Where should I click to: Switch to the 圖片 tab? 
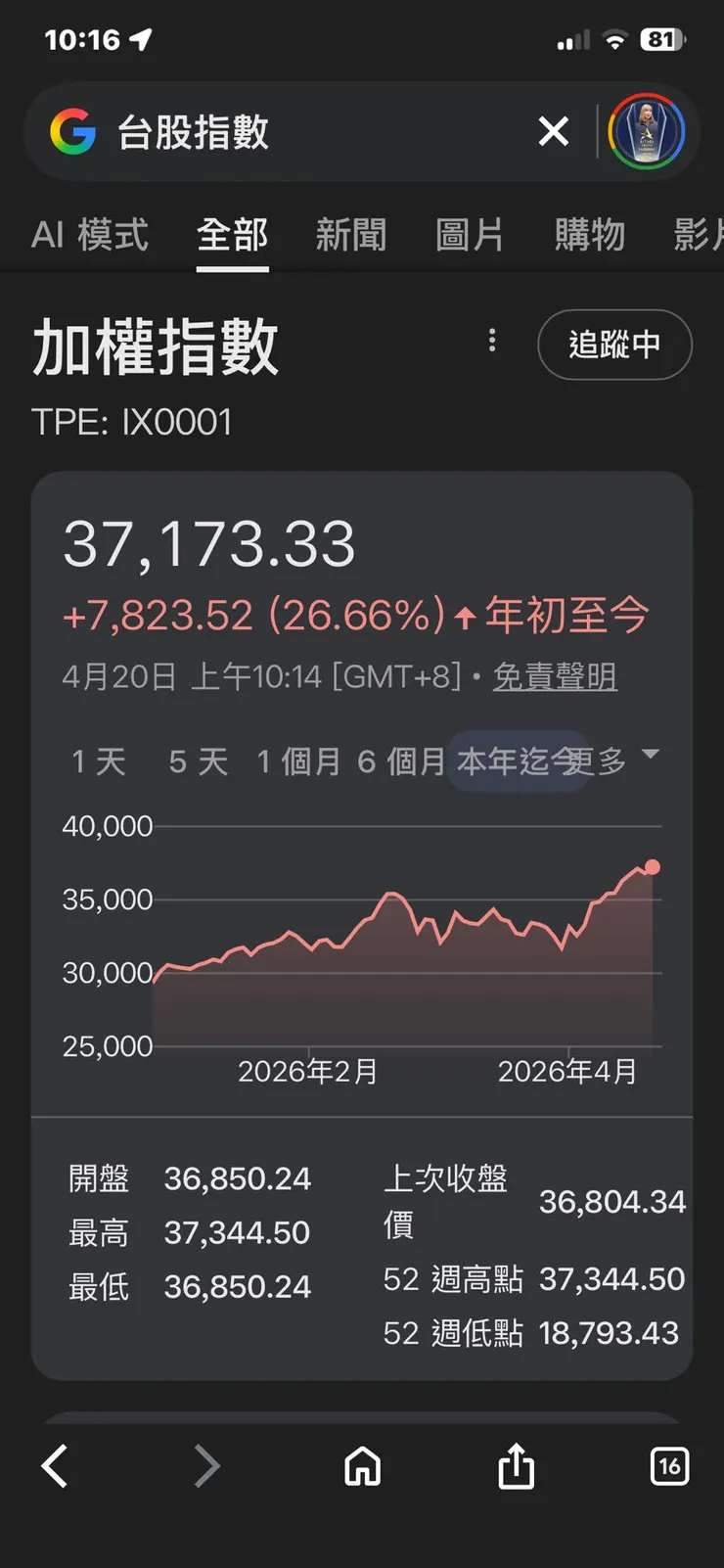tap(470, 235)
